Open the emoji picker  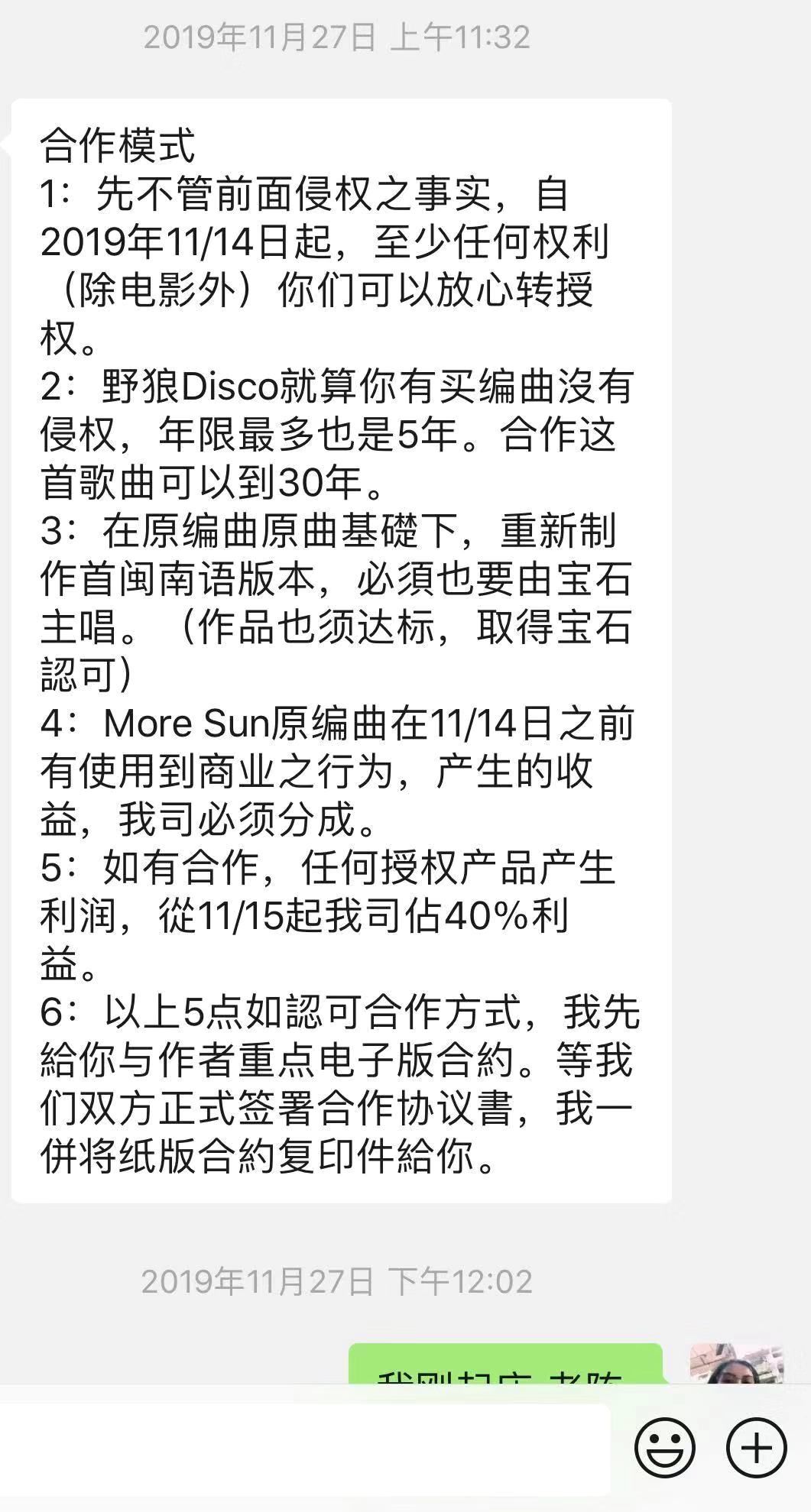point(665,1448)
